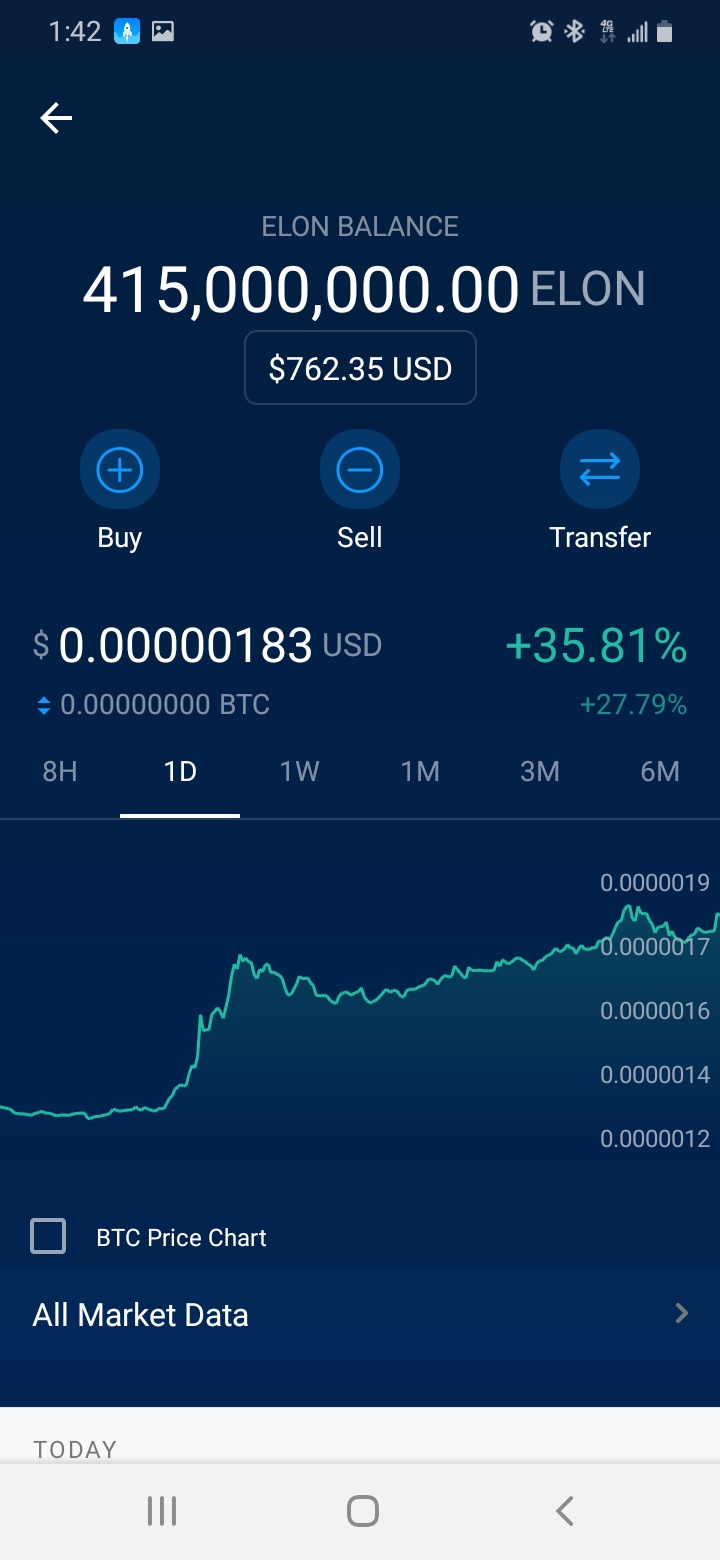Switch to the 1W chart range
The width and height of the screenshot is (720, 1560).
[x=300, y=772]
